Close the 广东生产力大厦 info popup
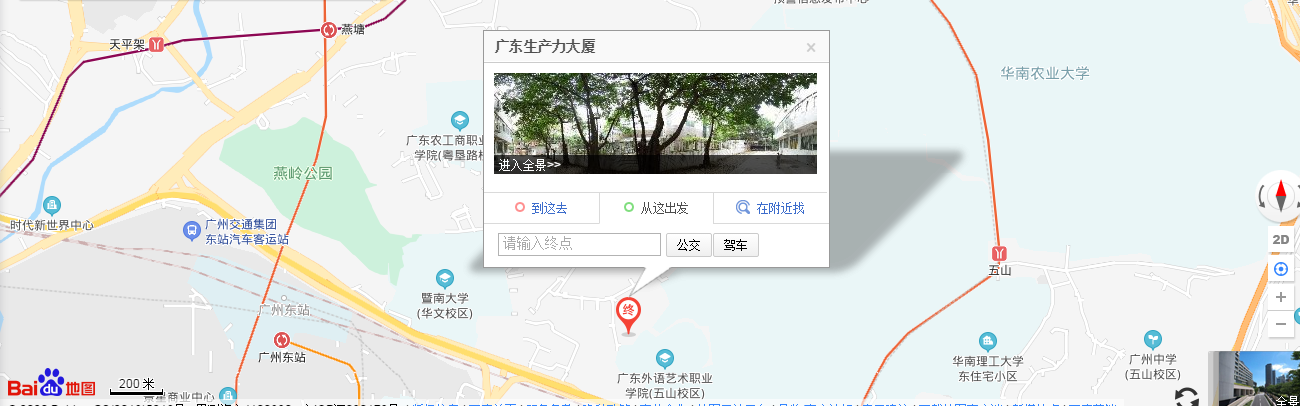The image size is (1300, 406). pyautogui.click(x=811, y=48)
